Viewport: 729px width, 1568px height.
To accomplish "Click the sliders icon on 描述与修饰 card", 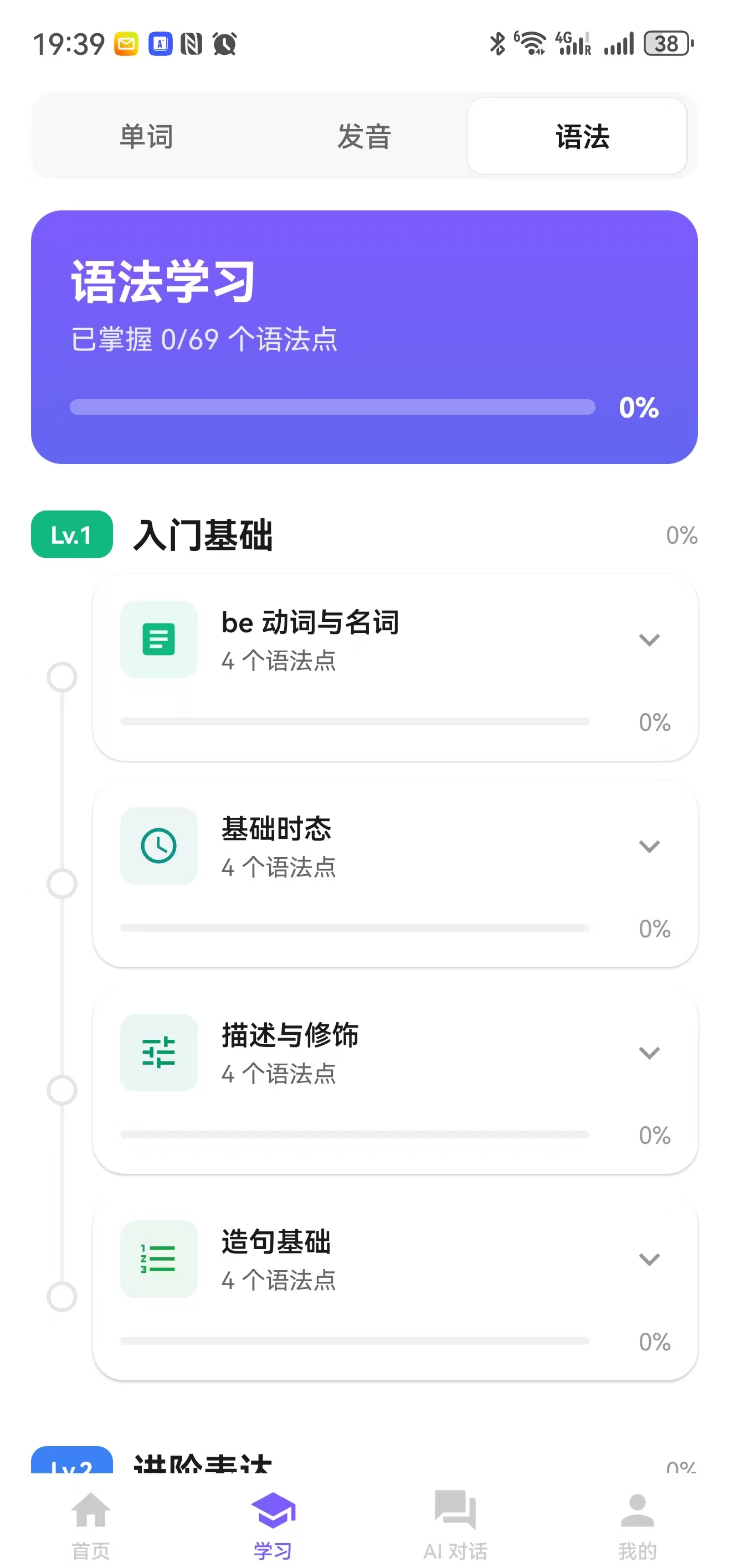I will 158,1053.
